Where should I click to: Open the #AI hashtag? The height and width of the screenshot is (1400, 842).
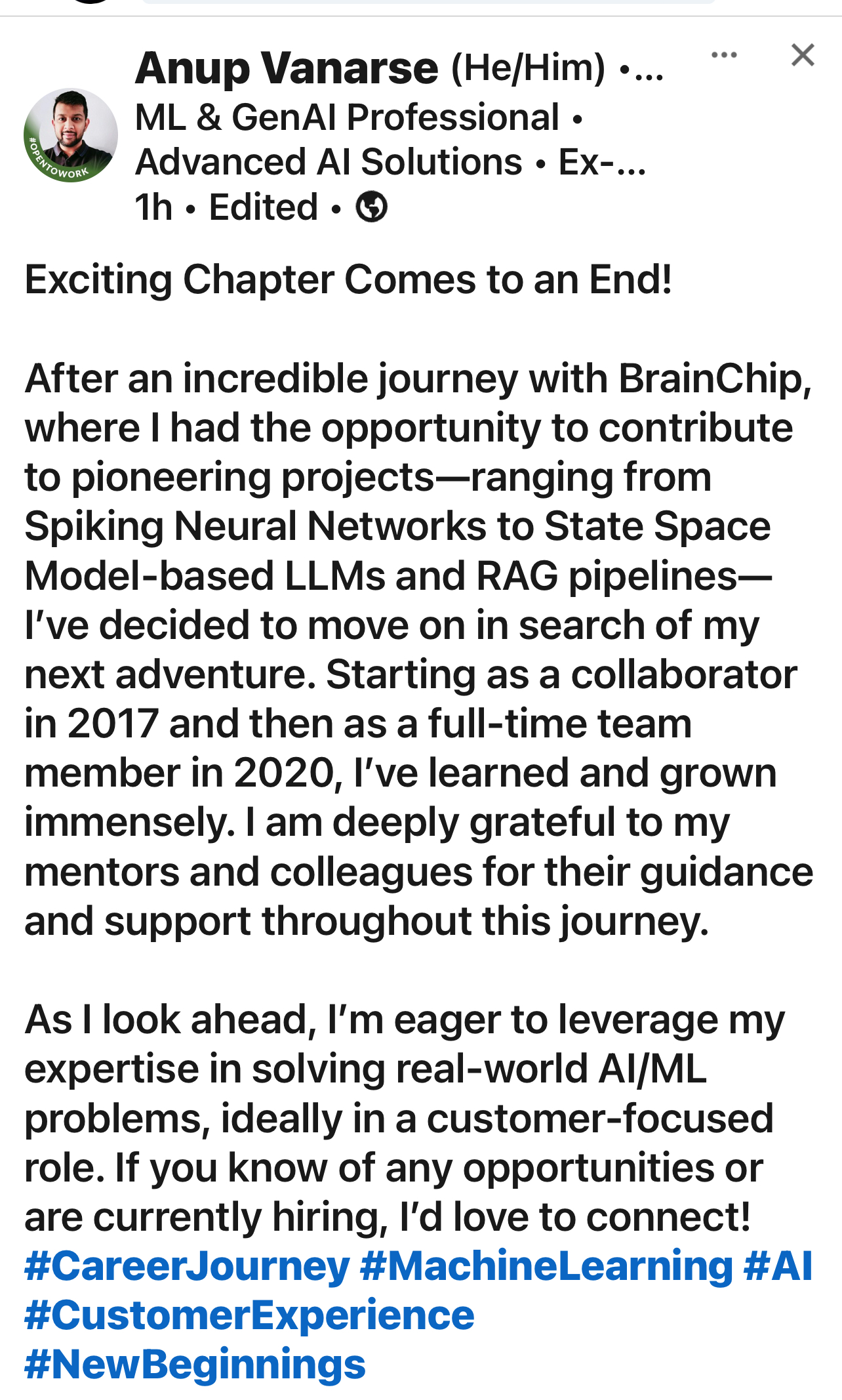(778, 1266)
